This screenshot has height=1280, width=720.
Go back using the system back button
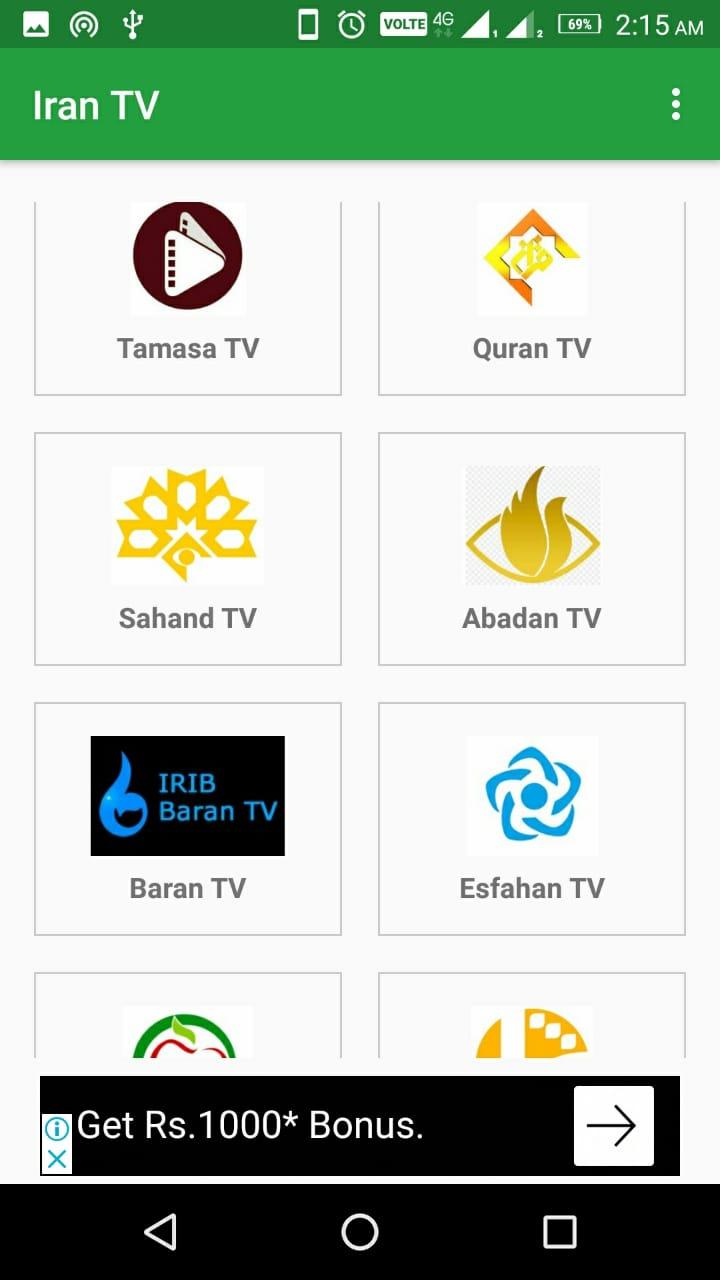pyautogui.click(x=160, y=1232)
